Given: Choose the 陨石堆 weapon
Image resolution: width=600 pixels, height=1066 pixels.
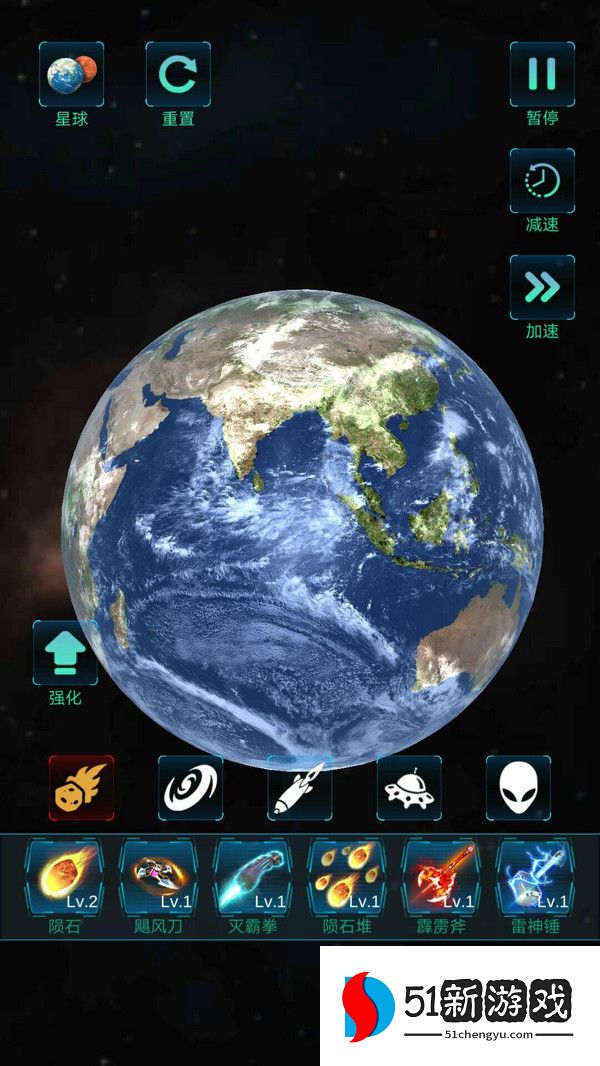Looking at the screenshot, I should pyautogui.click(x=346, y=877).
